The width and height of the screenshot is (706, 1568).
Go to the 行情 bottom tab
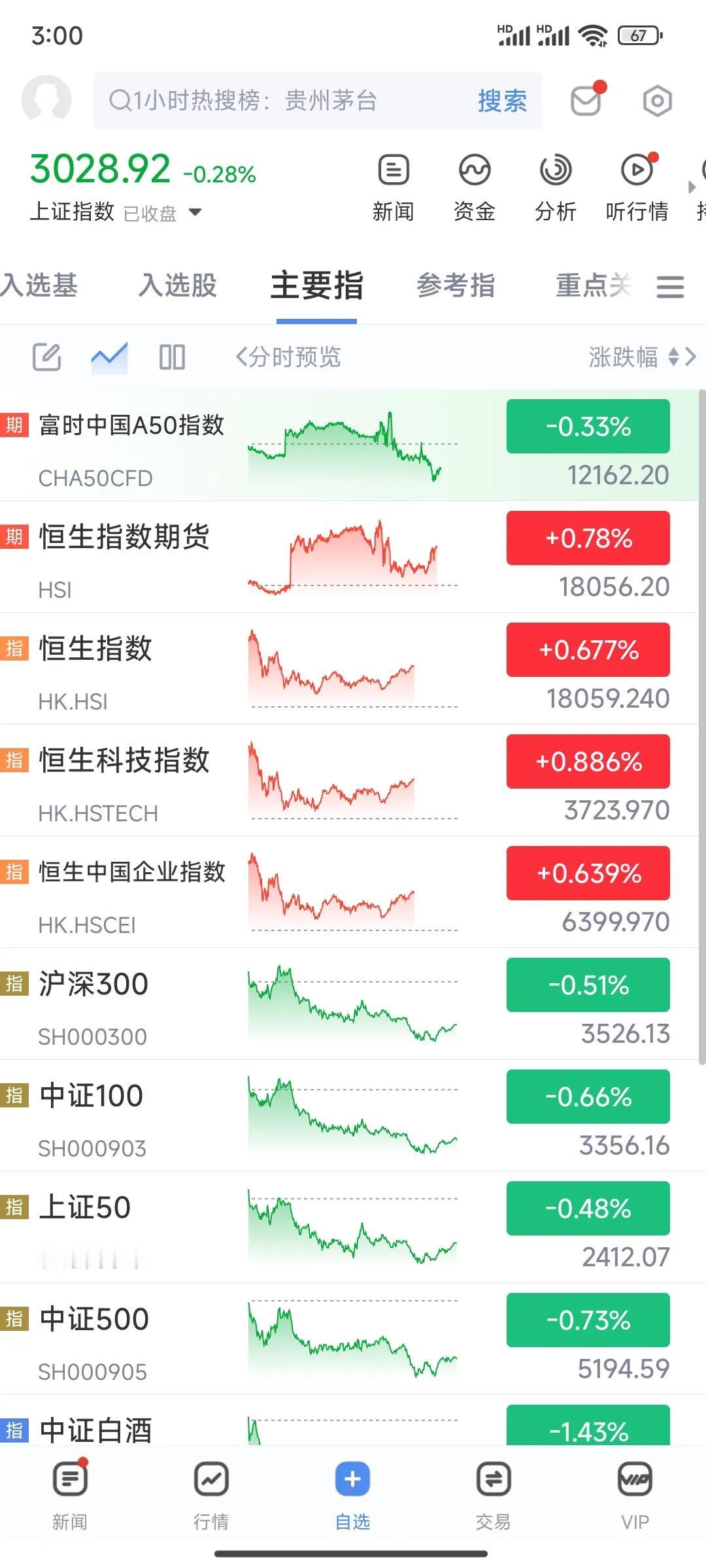tap(211, 1495)
